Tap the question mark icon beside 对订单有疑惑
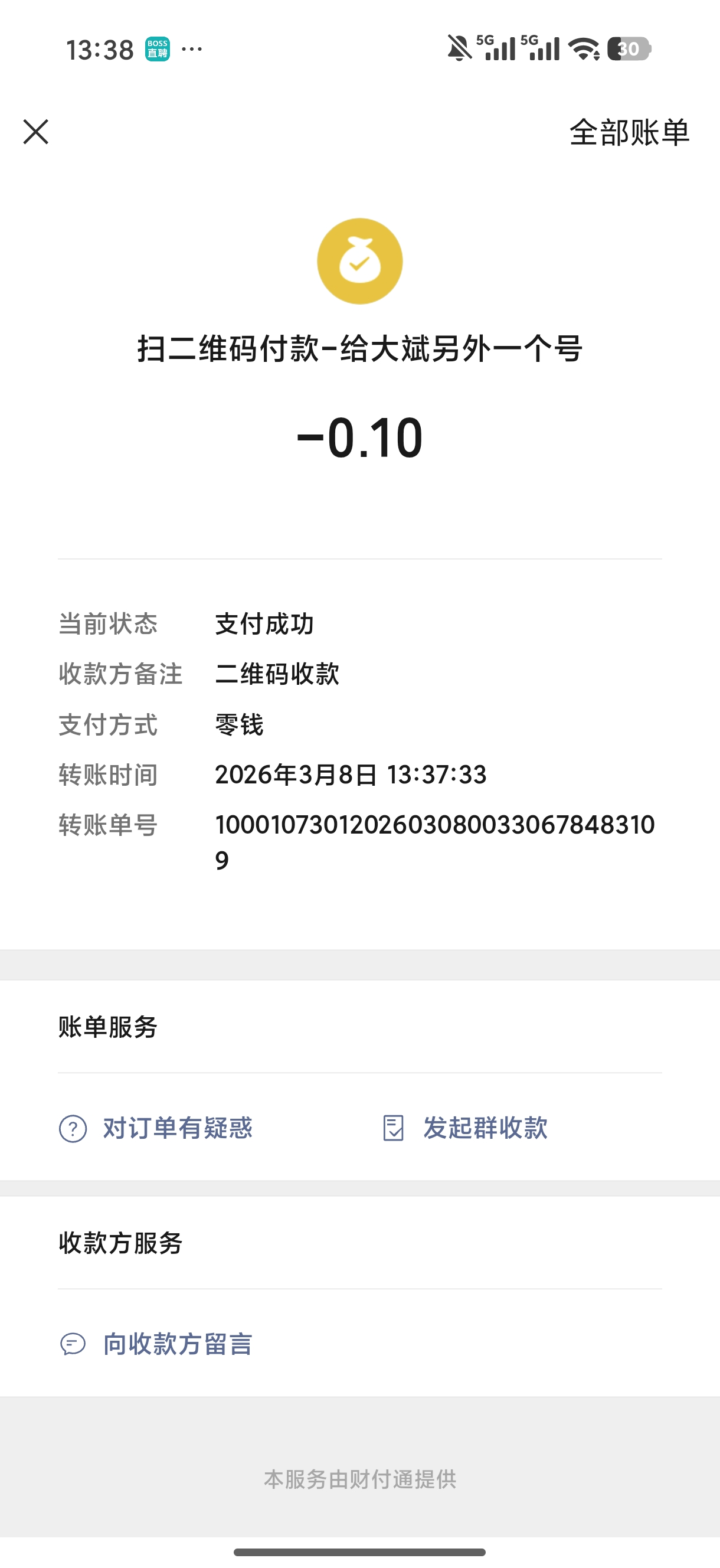 (72, 1128)
